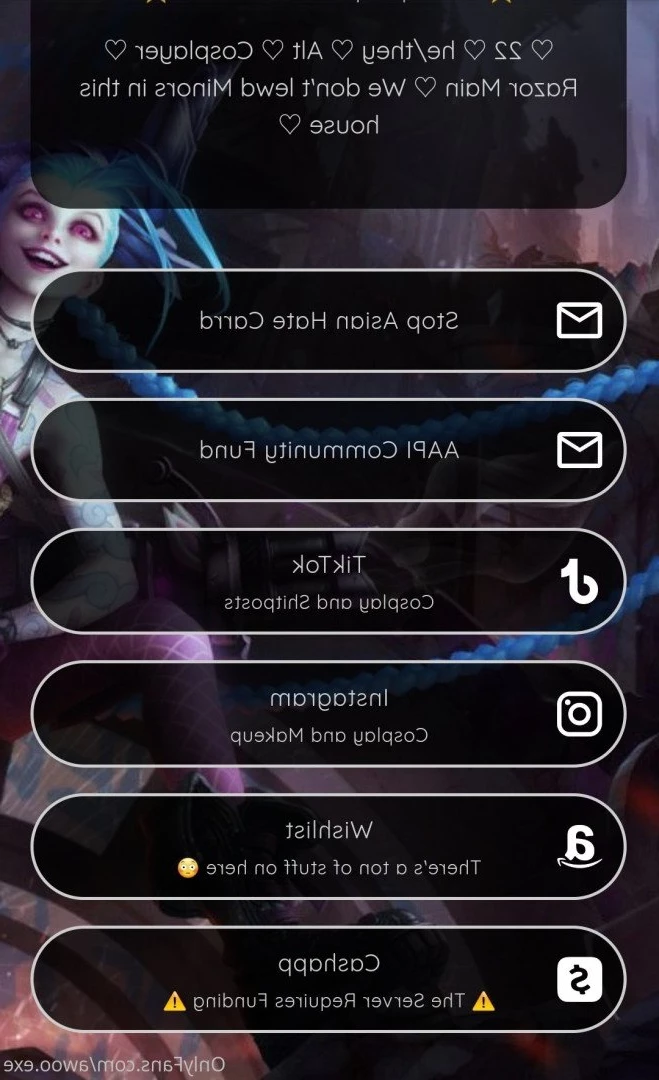Visit the TikTok Cosplay and Shitposts link
This screenshot has height=1080, width=659.
pyautogui.click(x=329, y=581)
